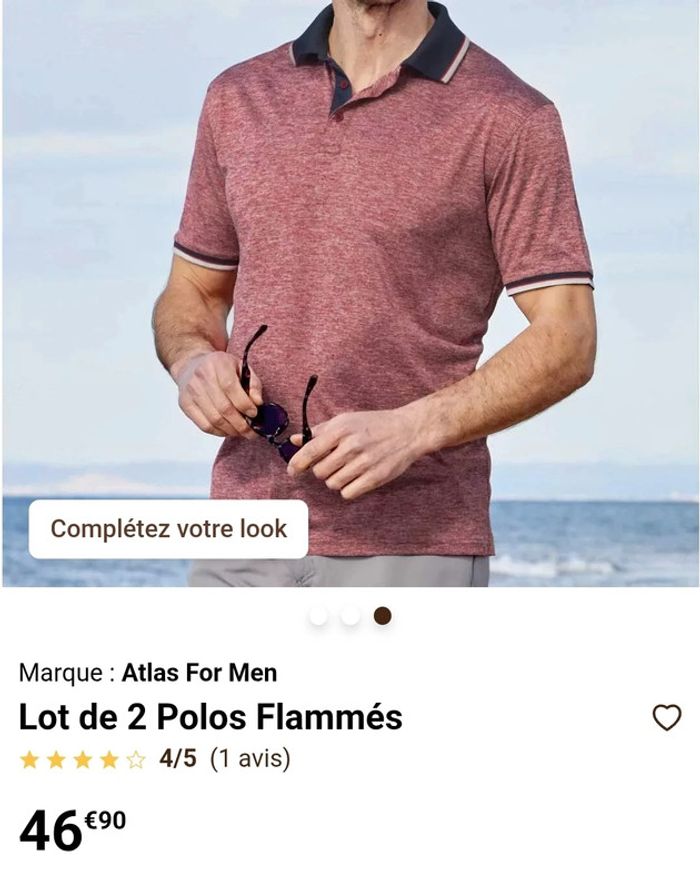This screenshot has height=889, width=700.
Task: Go to the first product image dot
Action: click(318, 616)
